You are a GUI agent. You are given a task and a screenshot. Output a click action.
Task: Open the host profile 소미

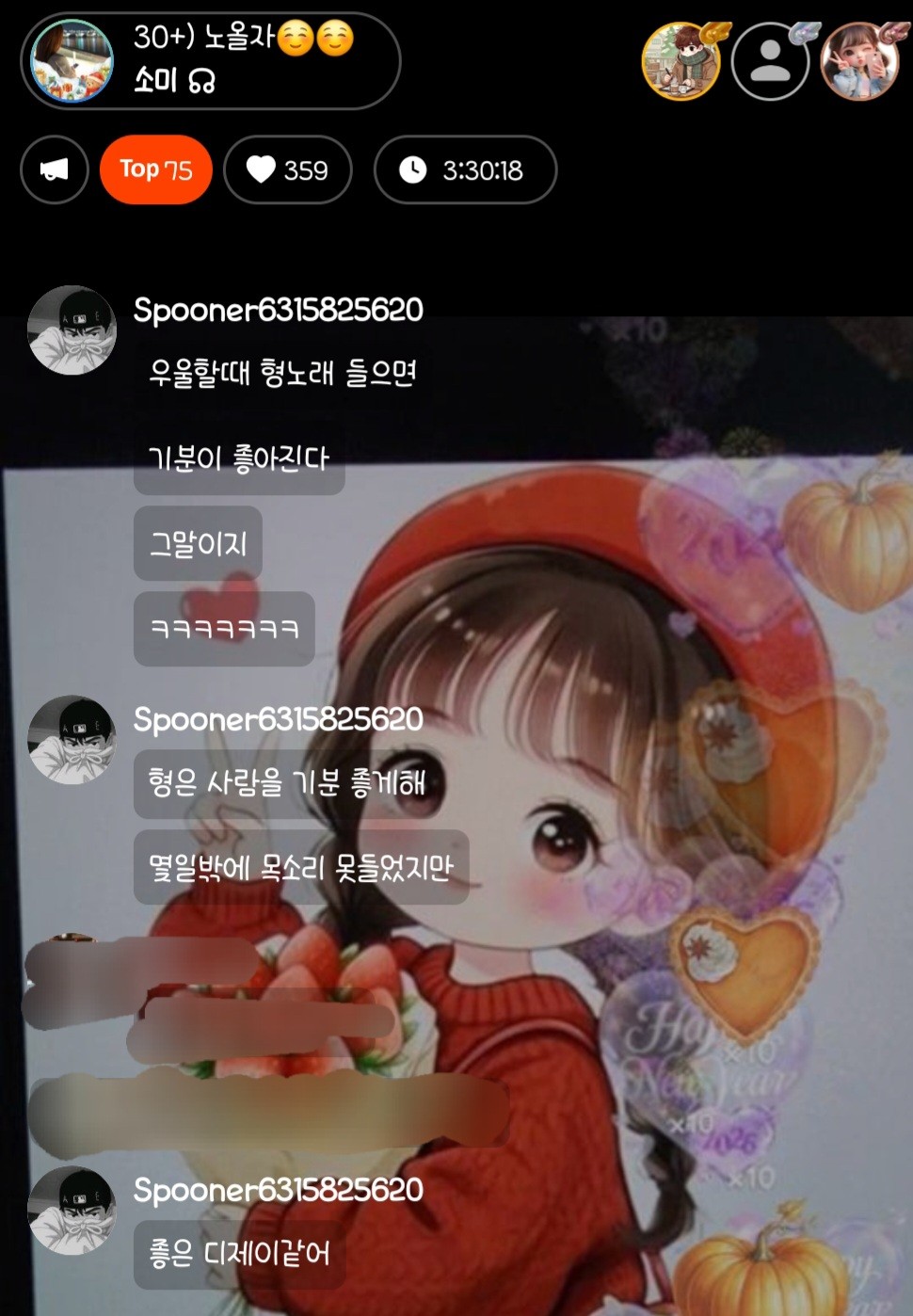(x=72, y=61)
